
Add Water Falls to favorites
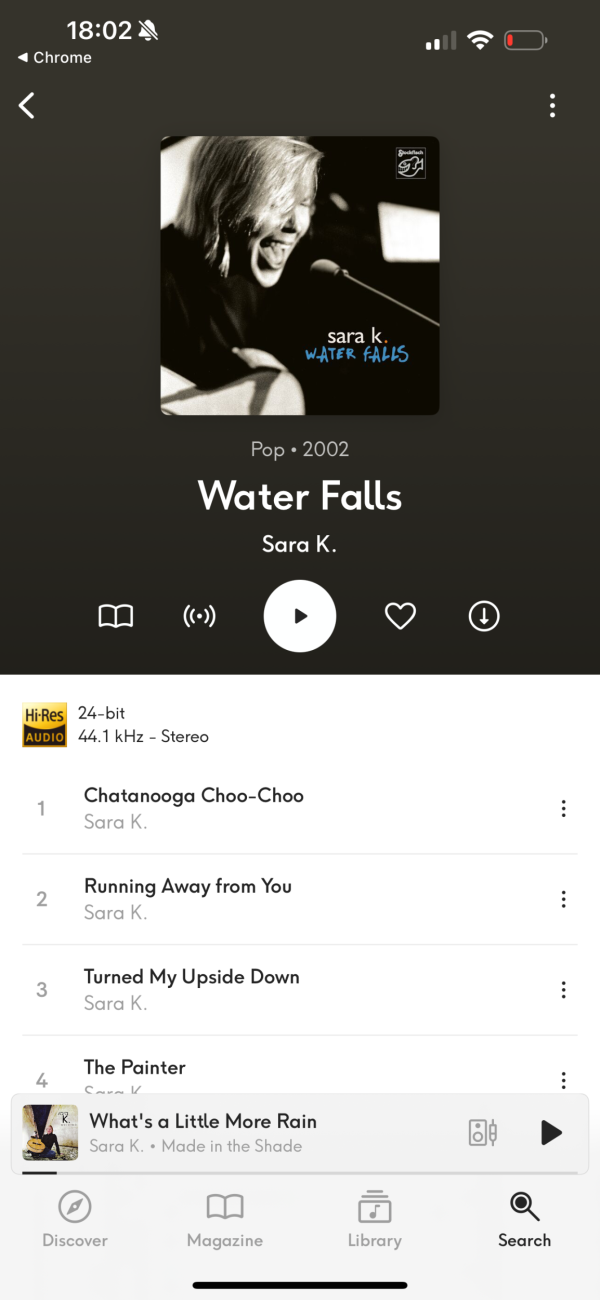coord(400,617)
